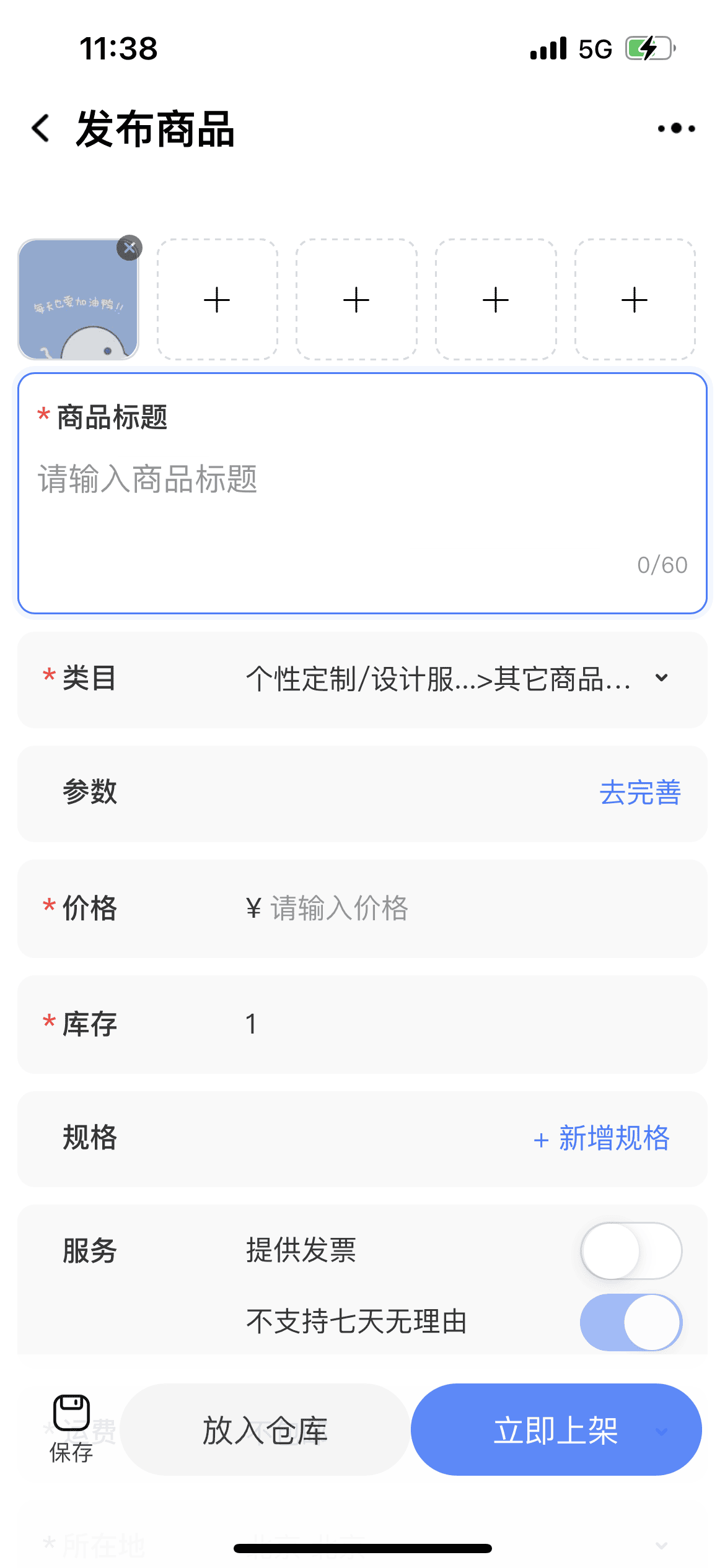Screen dimensions: 725x1568
Task: Open the 立即上架 dropdown chevron
Action: (x=661, y=1431)
